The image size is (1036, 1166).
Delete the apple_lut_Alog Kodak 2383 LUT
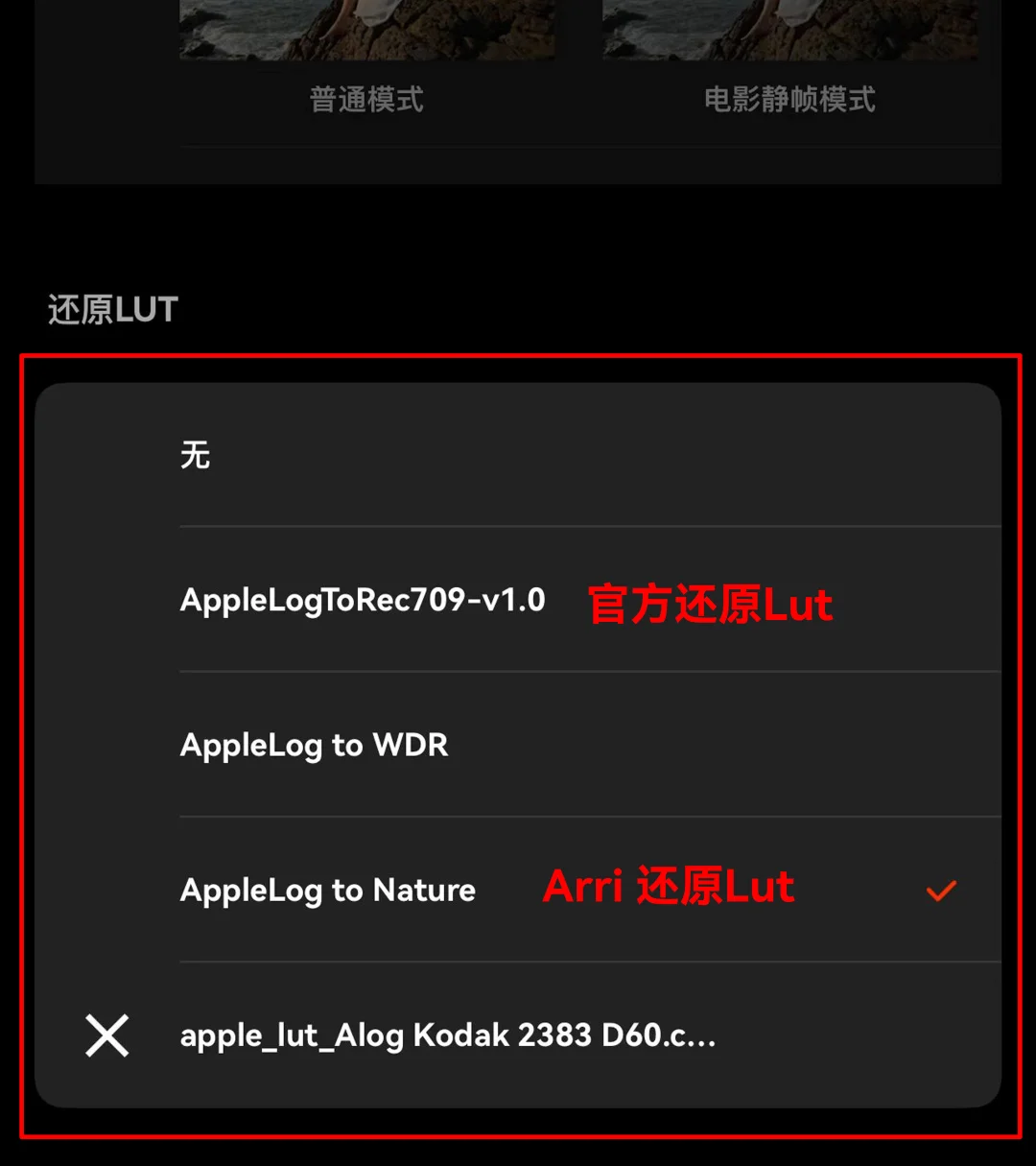click(106, 1035)
